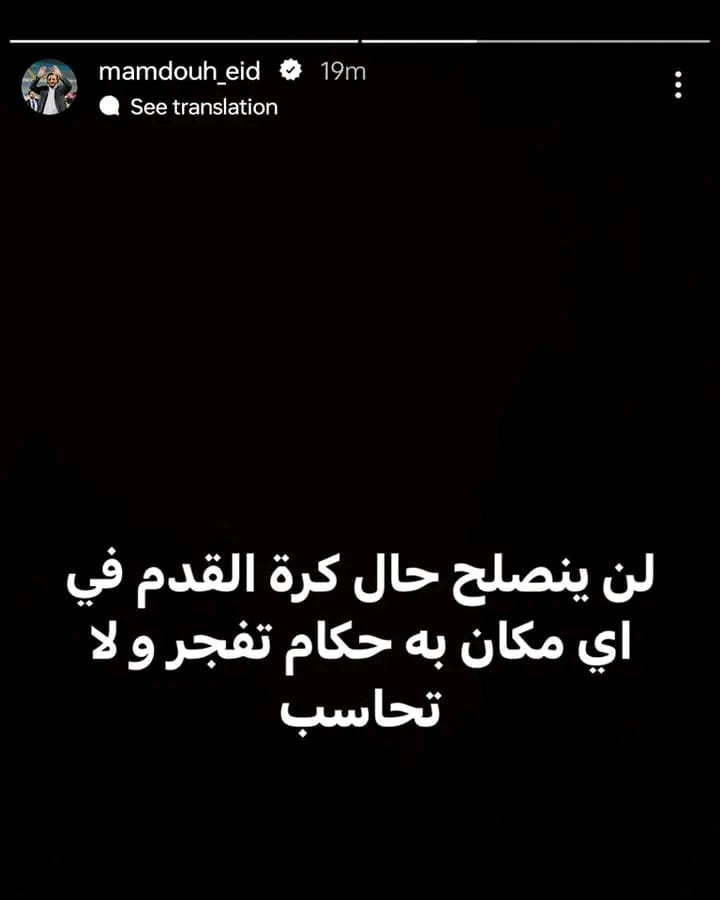Image resolution: width=720 pixels, height=900 pixels.
Task: Open the three-dot overflow menu
Action: click(678, 85)
